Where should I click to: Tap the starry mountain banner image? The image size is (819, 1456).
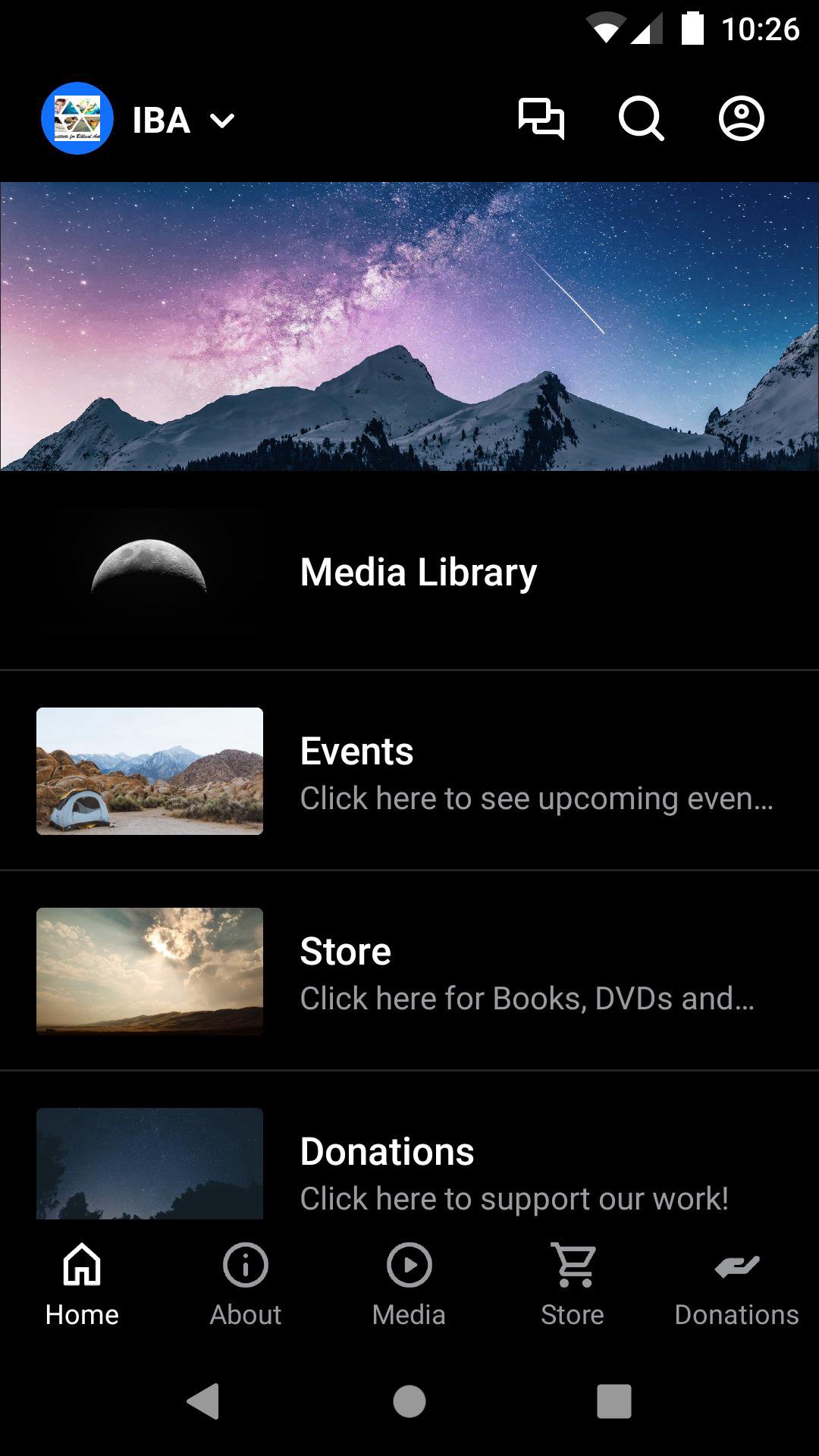(409, 326)
